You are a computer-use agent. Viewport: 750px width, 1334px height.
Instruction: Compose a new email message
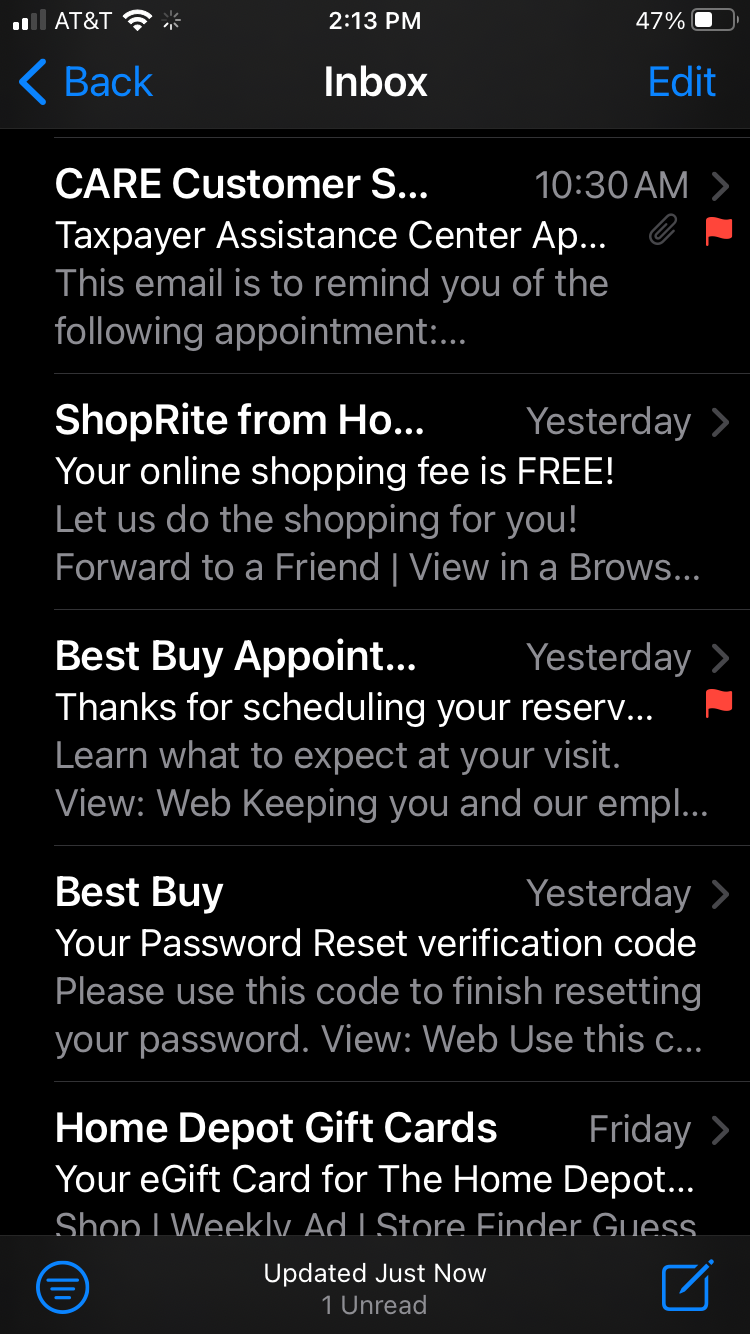tap(687, 1286)
